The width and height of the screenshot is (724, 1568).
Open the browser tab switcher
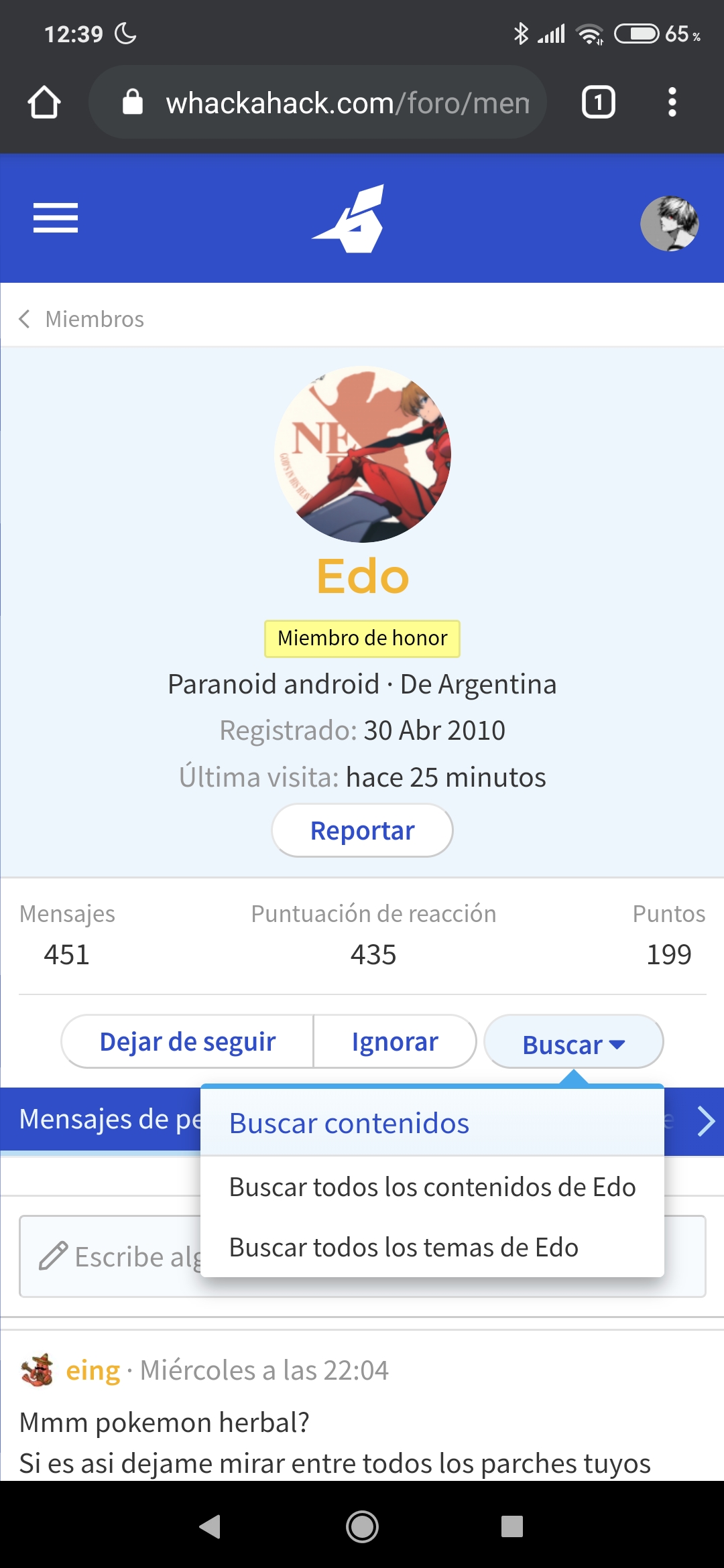[598, 103]
